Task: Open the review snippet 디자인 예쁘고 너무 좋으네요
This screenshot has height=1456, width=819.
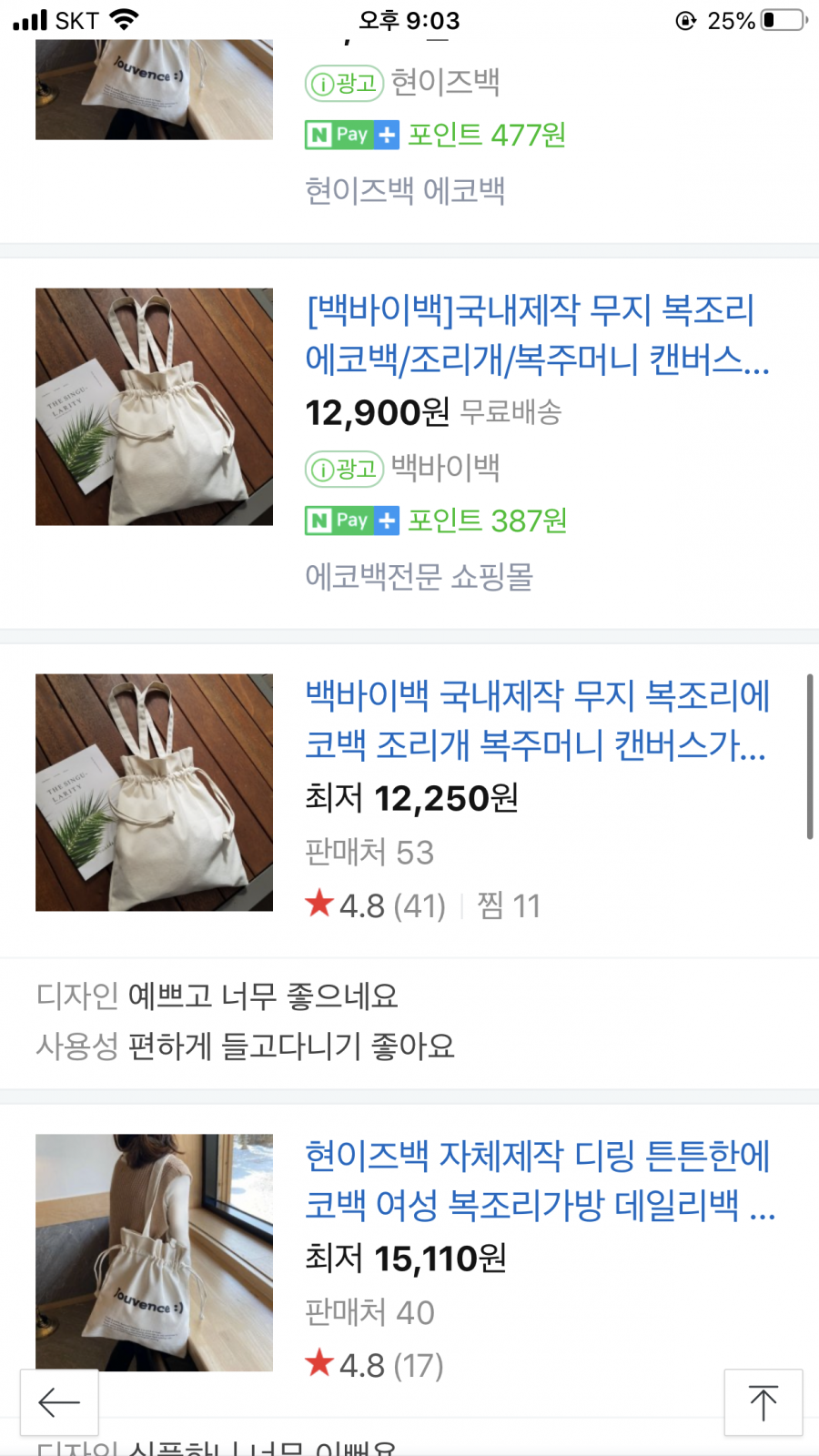Action: pos(218,996)
